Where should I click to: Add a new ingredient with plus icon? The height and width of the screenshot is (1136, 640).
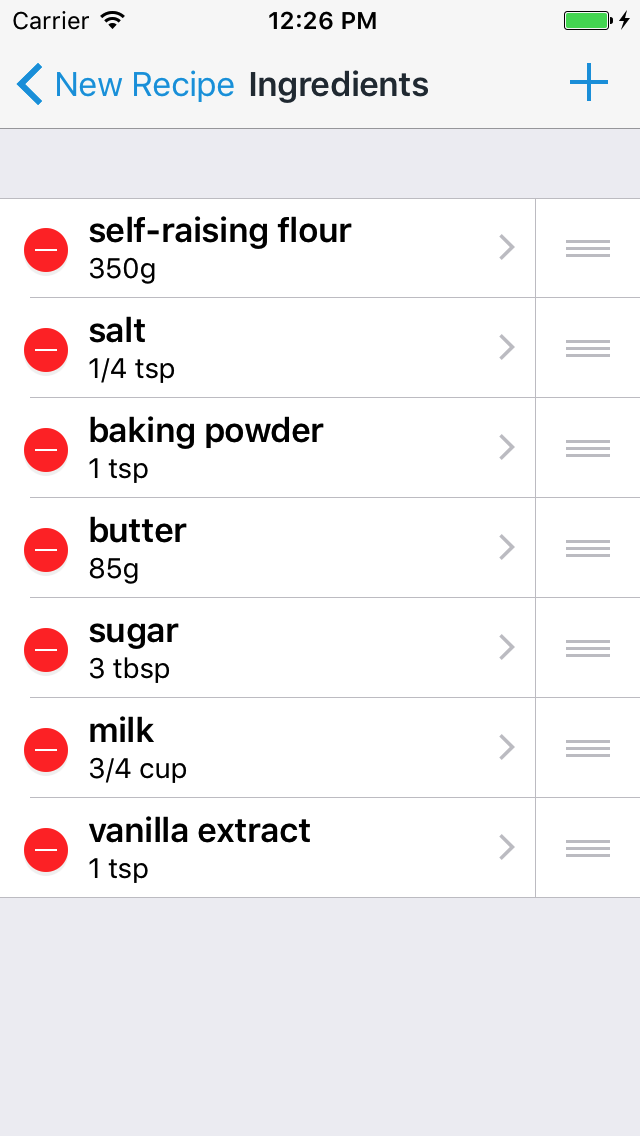(589, 83)
